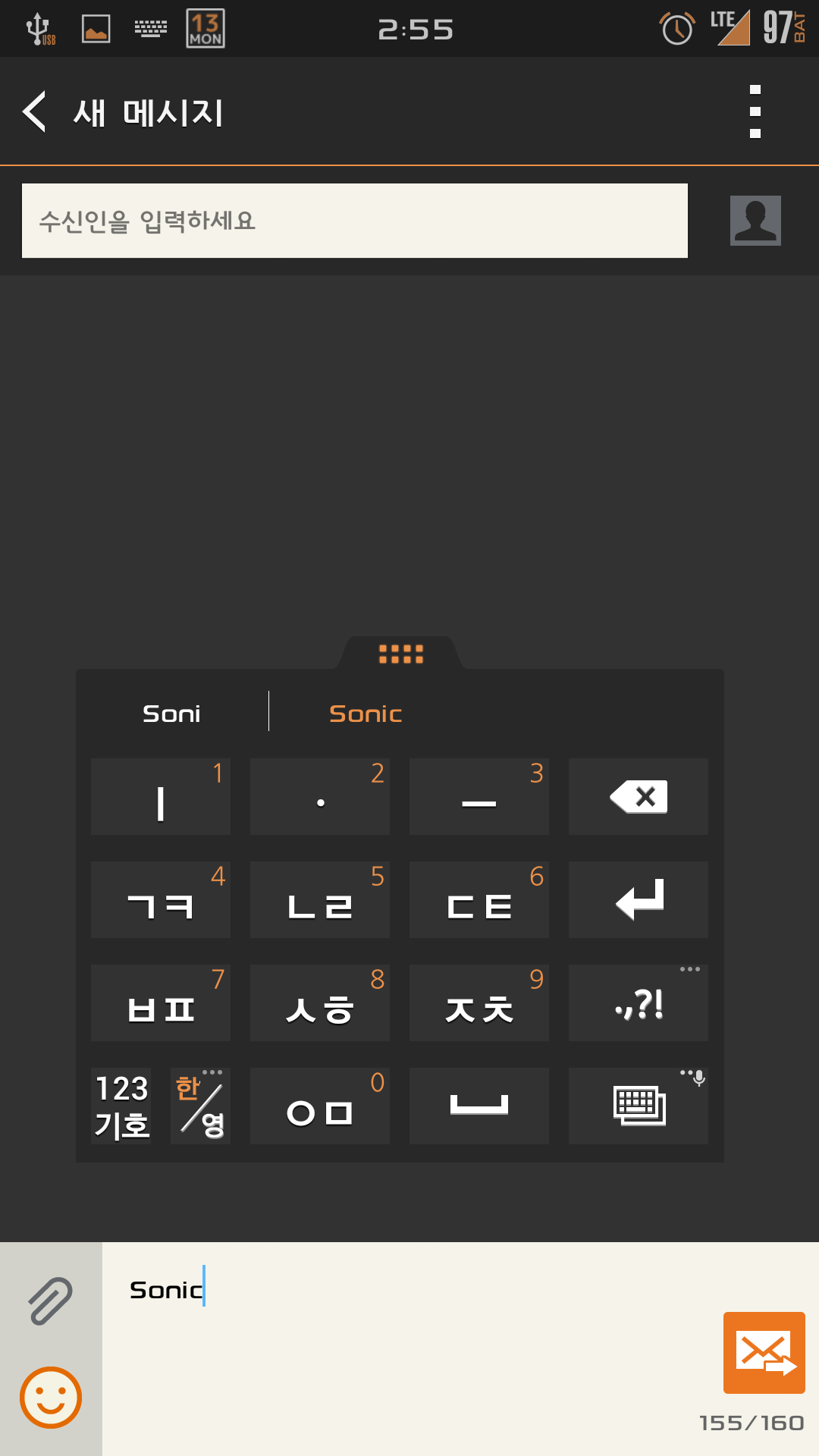Switch to 123 numbers and symbols keyboard

point(121,1106)
